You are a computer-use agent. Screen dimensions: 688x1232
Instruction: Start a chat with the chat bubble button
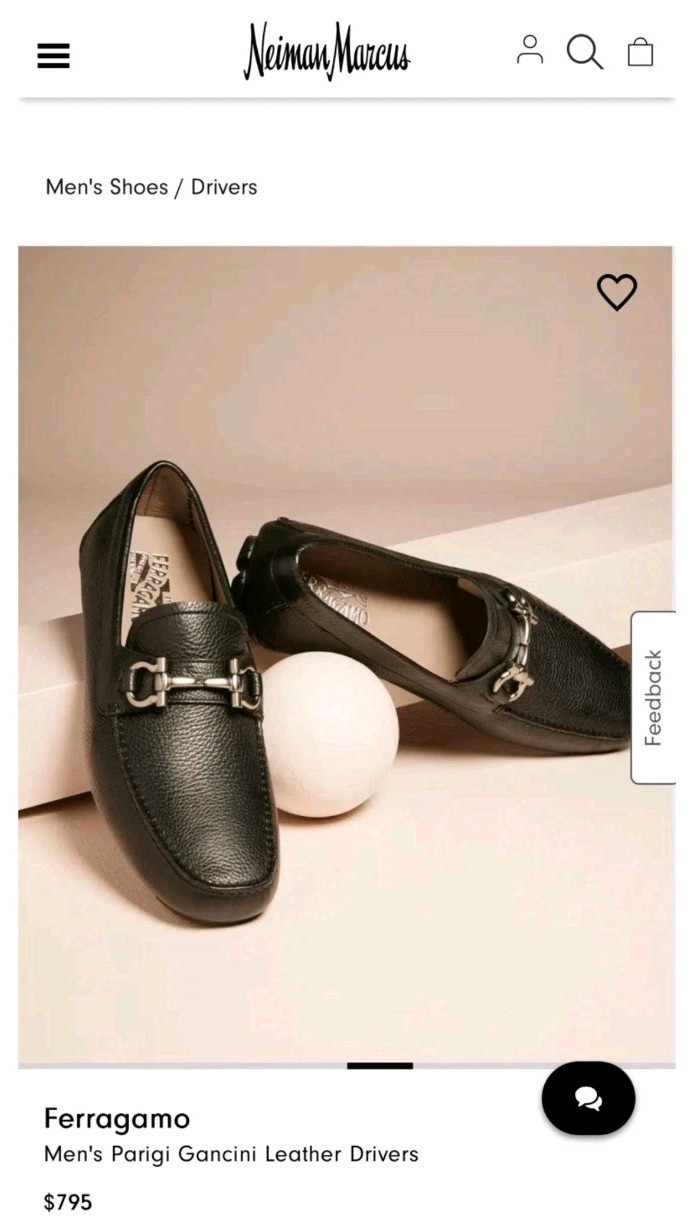(588, 1098)
